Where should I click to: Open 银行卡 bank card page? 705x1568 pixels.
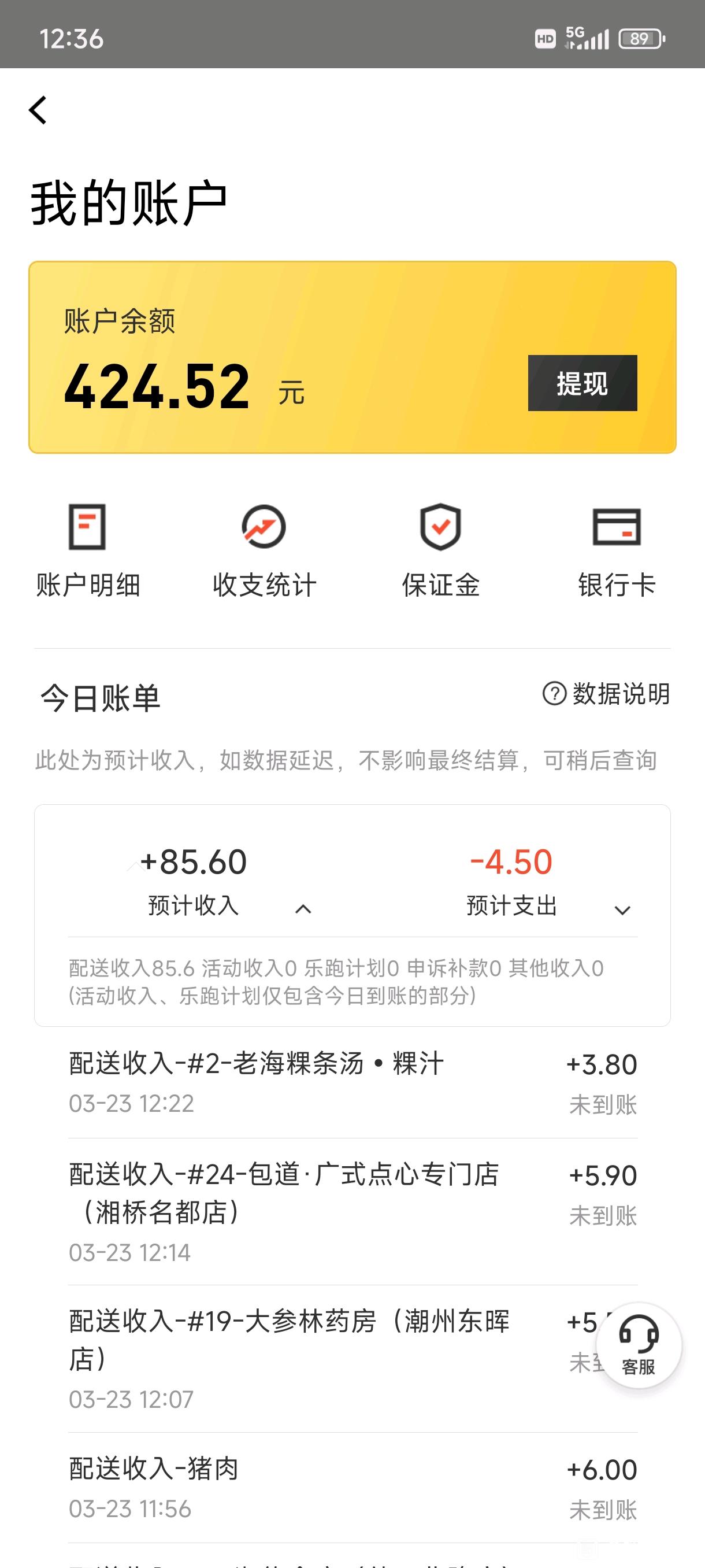point(617,551)
